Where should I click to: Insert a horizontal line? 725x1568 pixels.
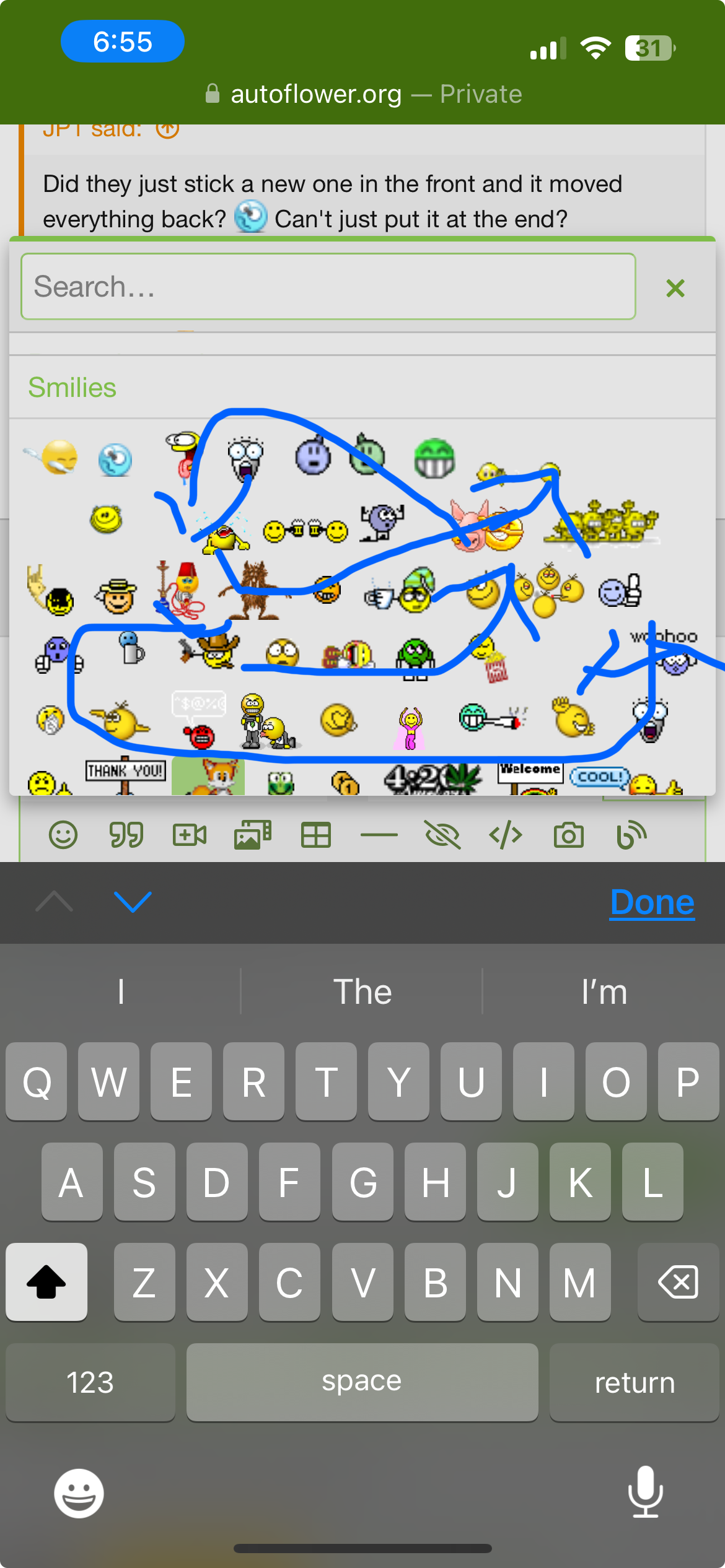379,835
